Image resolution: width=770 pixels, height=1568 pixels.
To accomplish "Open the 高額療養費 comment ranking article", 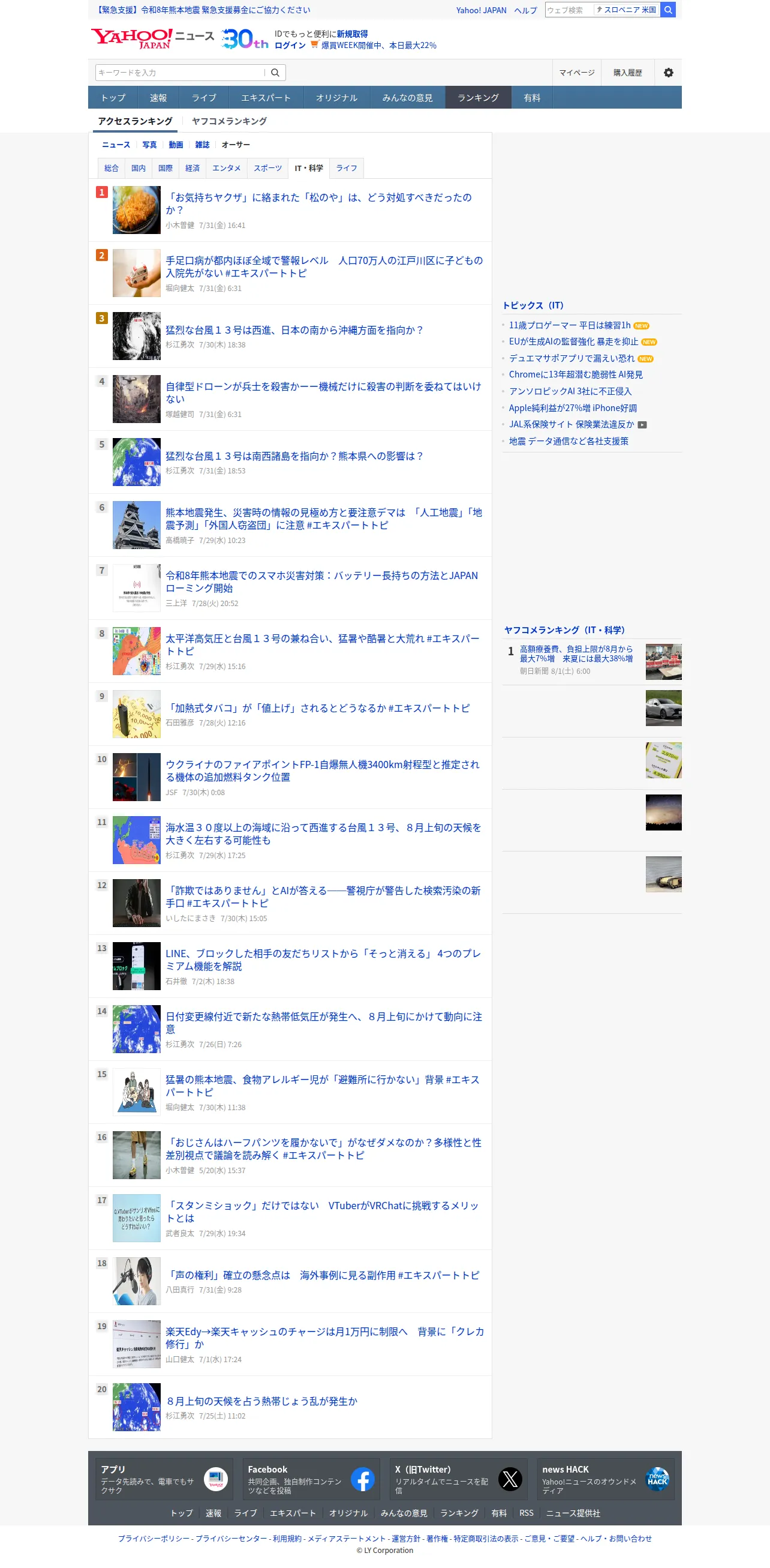I will point(576,653).
